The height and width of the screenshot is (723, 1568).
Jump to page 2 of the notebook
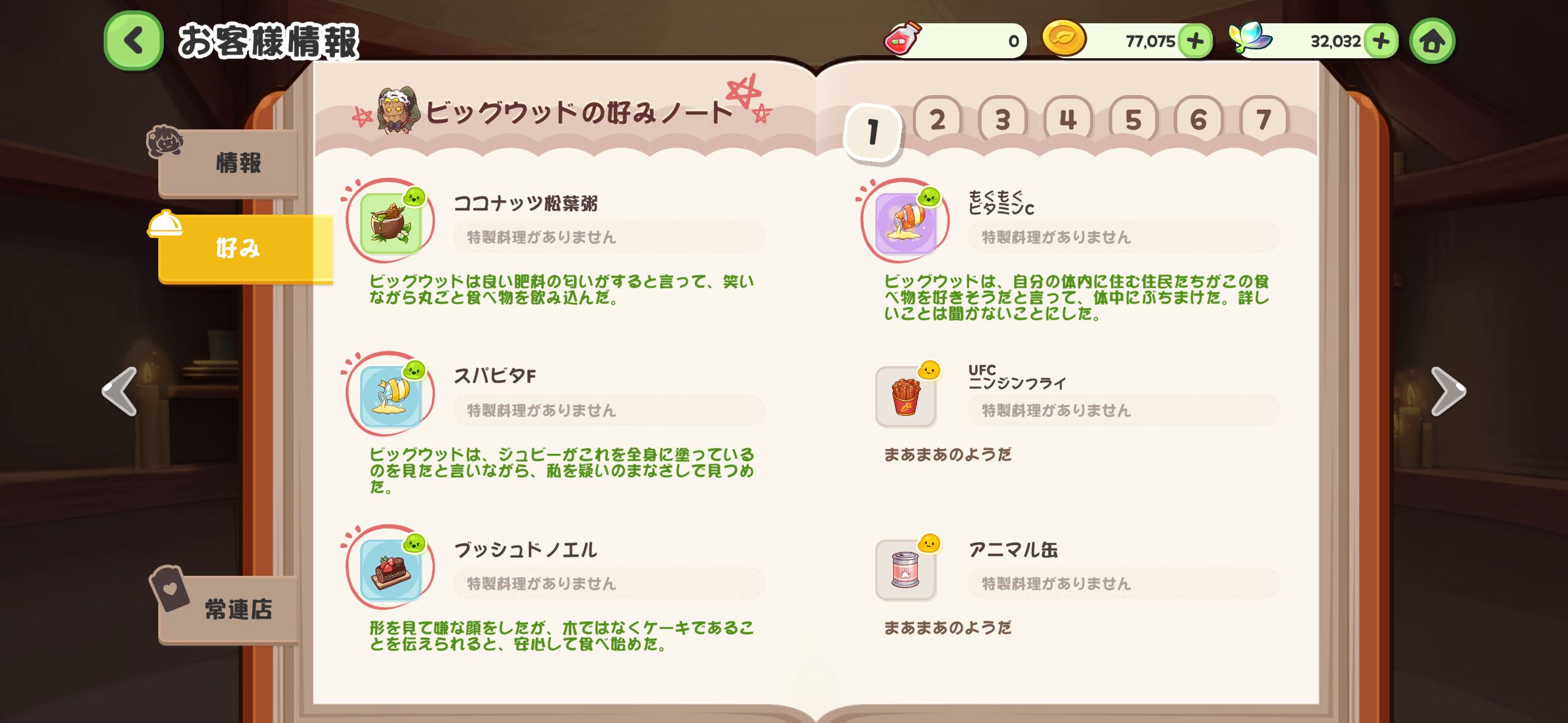click(x=937, y=120)
